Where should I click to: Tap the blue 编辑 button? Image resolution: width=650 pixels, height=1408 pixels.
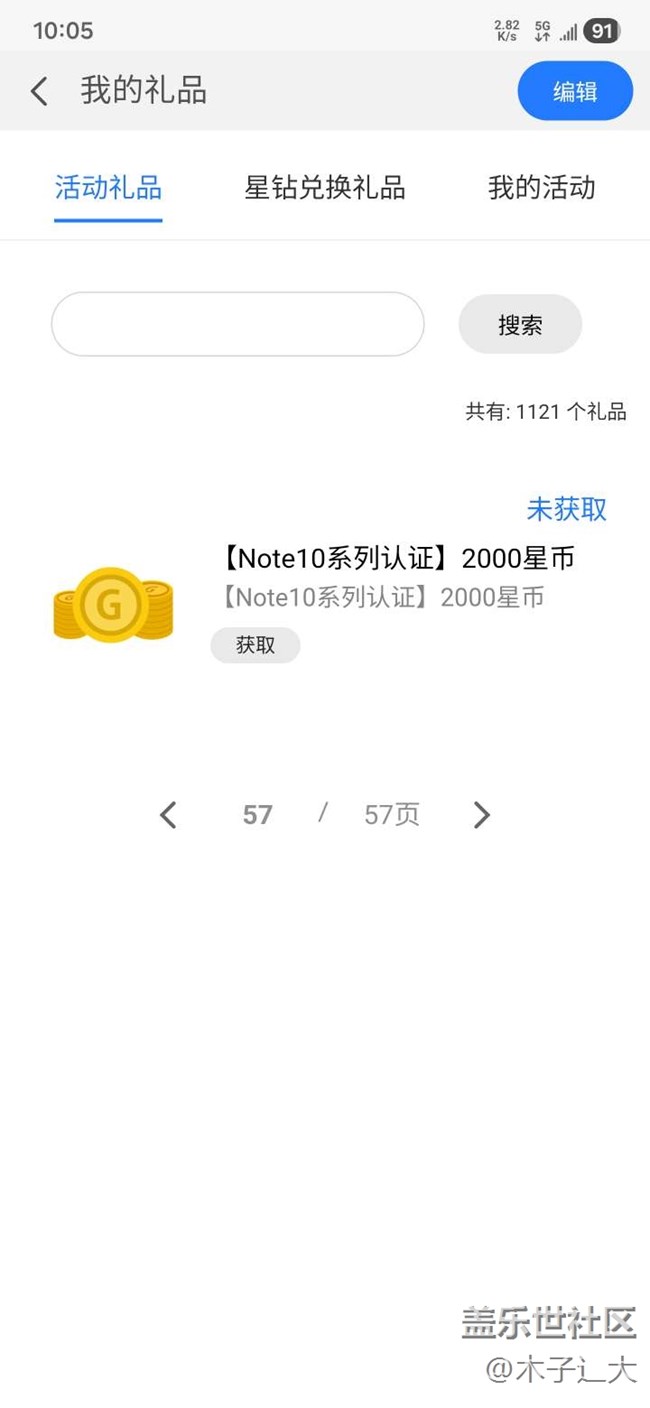575,91
